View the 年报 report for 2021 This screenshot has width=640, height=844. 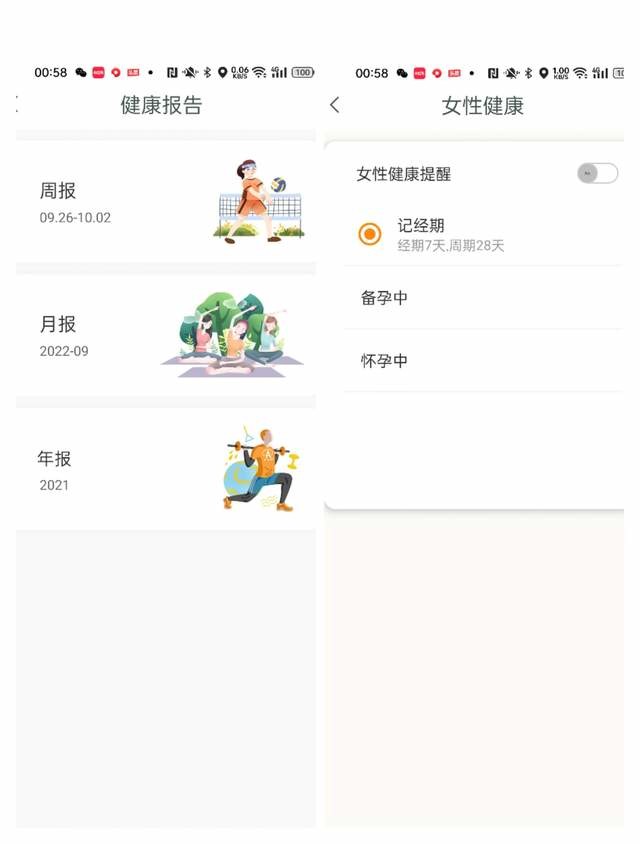[x=165, y=469]
